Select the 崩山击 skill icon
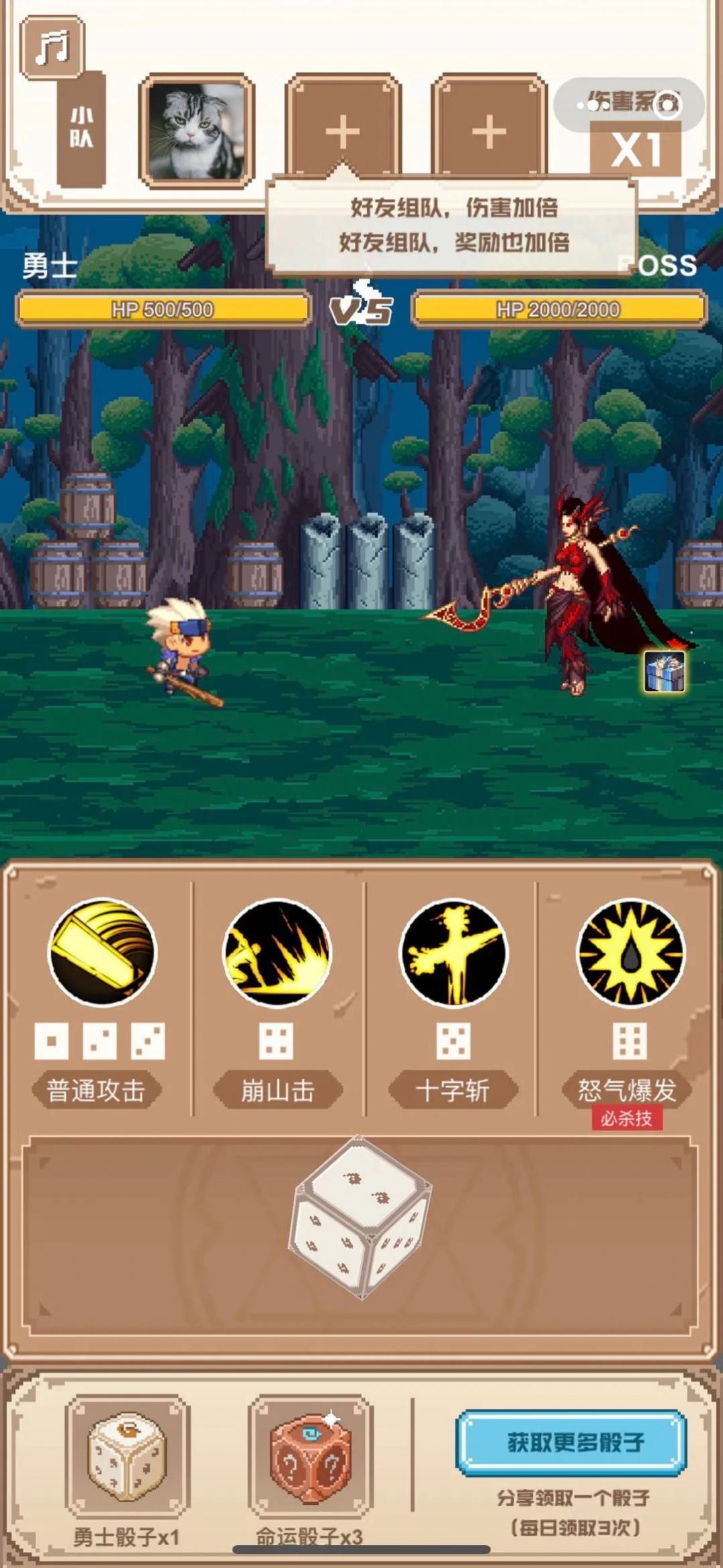This screenshot has width=723, height=1568. click(x=277, y=952)
